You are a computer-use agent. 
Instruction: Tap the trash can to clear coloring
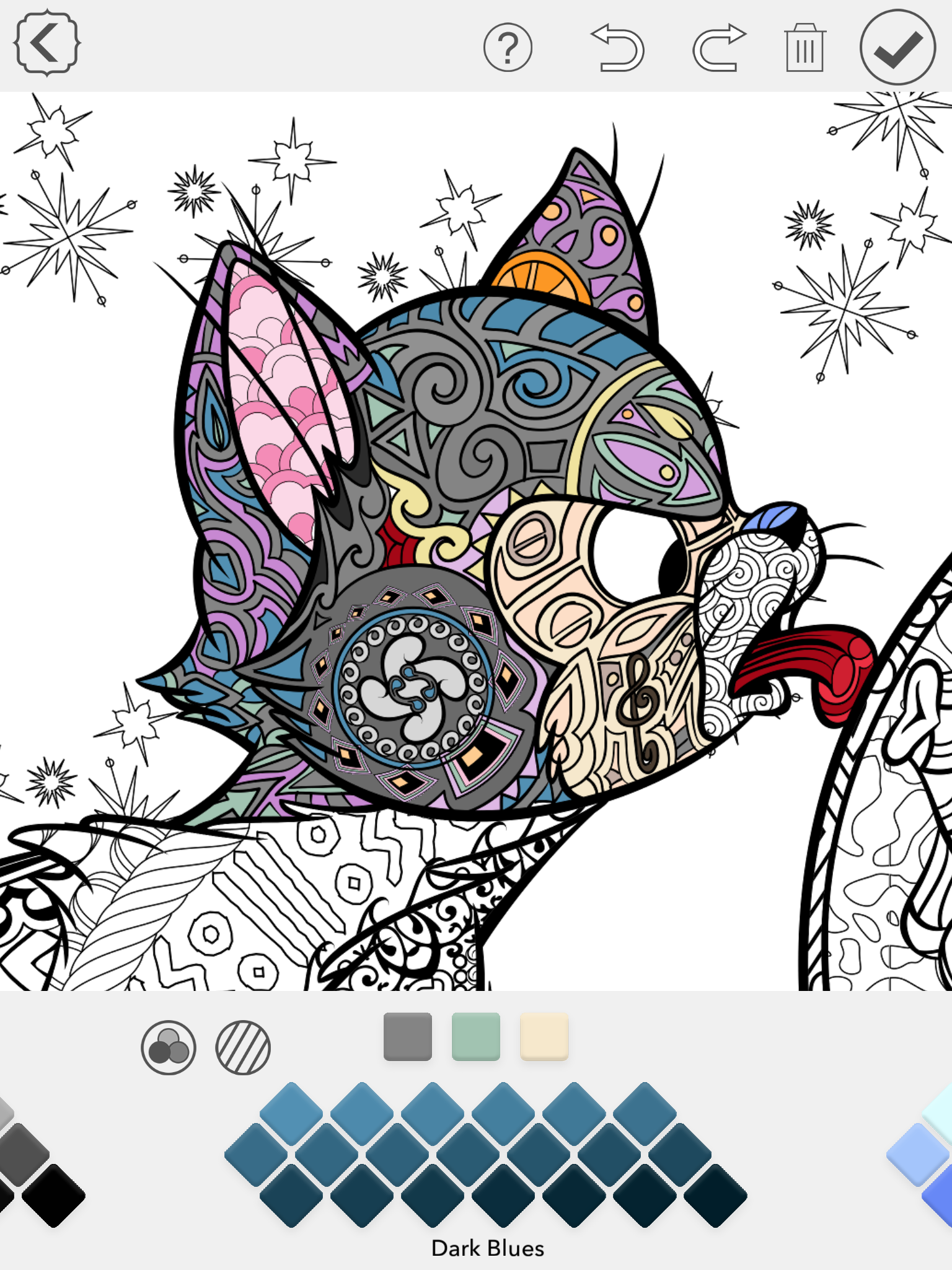click(804, 48)
